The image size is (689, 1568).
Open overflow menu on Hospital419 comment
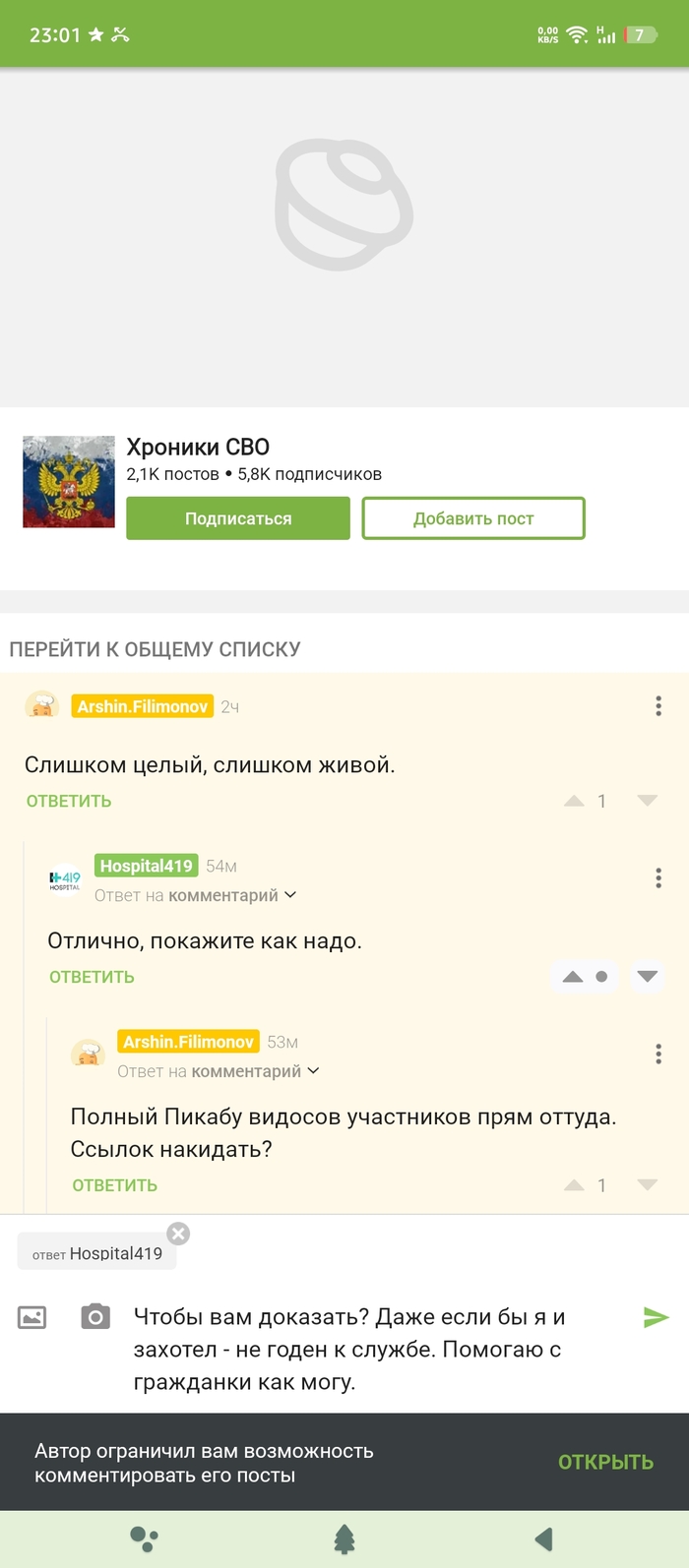[x=658, y=878]
